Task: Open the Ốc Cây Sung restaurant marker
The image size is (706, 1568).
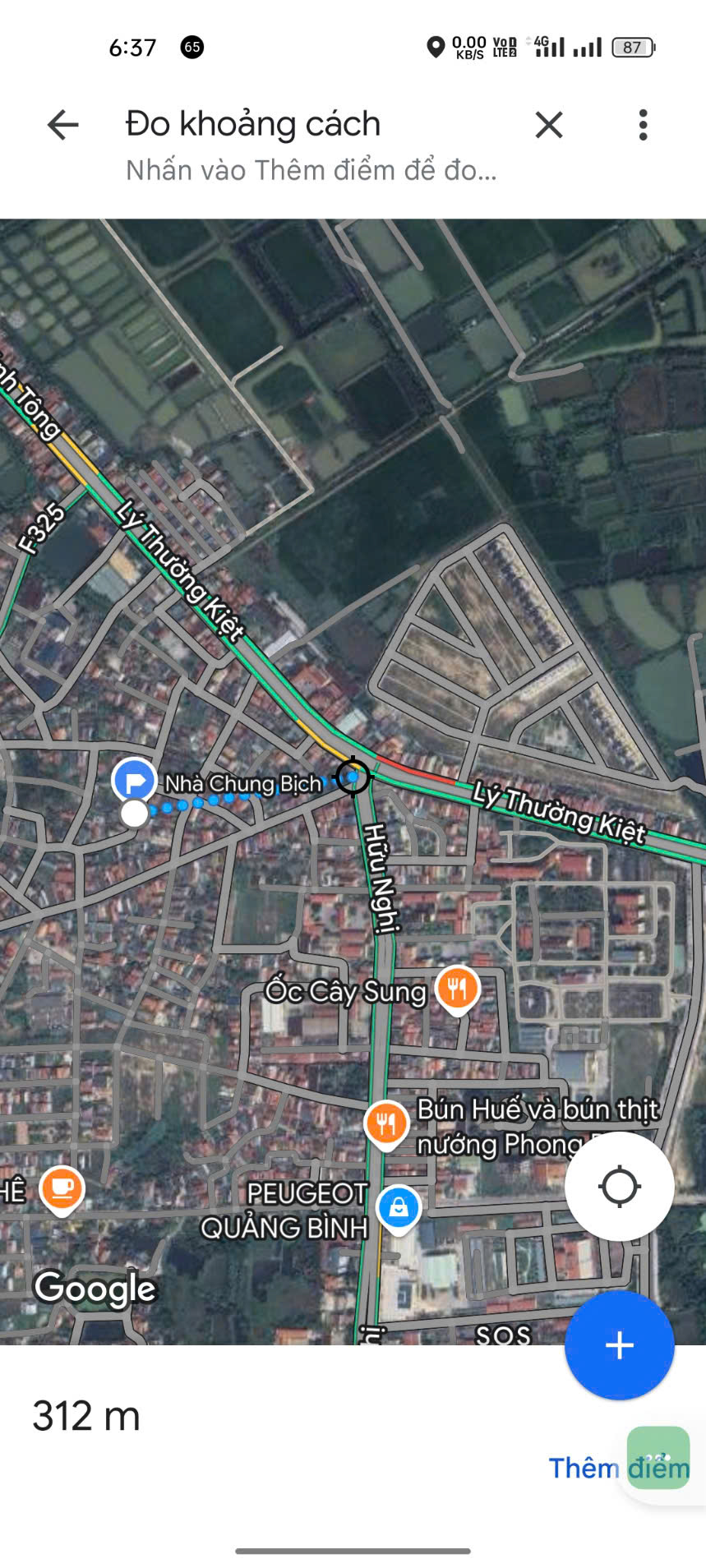Action: (x=457, y=989)
